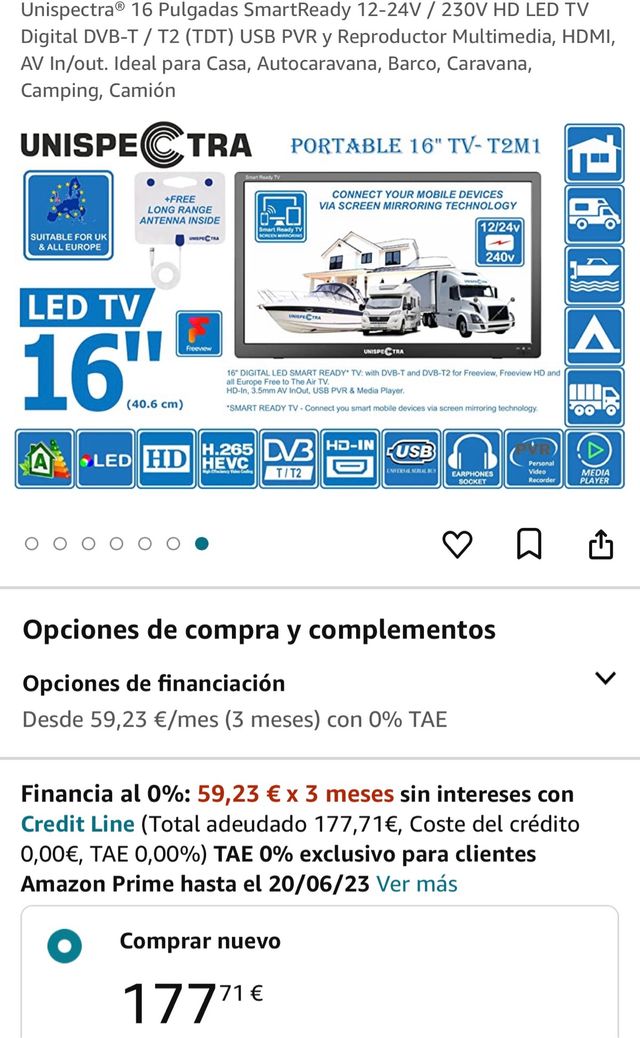Expand the Opciones de financiación section
This screenshot has width=640, height=1038.
[605, 678]
